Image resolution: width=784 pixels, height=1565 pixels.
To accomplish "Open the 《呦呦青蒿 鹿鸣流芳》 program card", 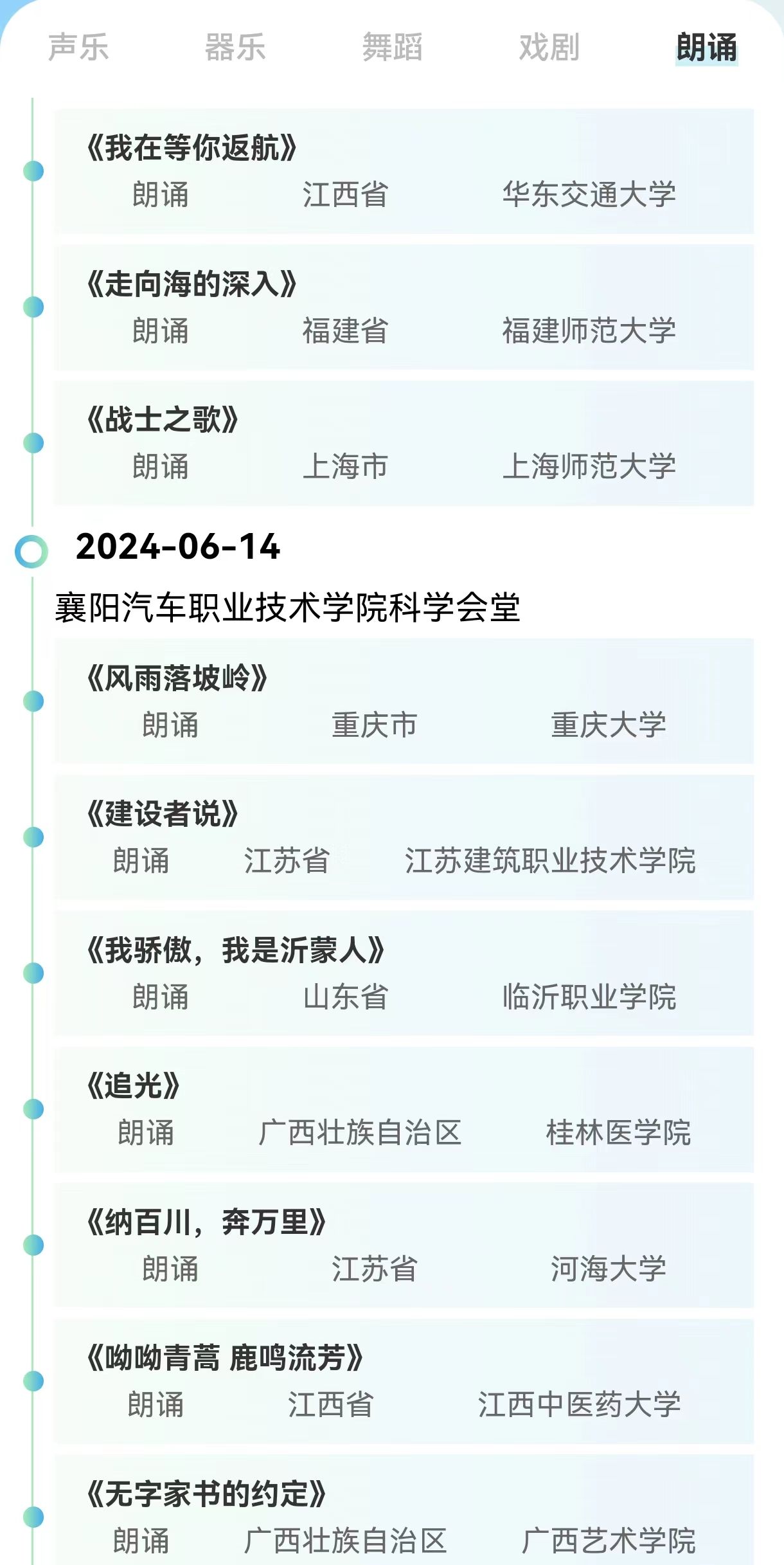I will (x=404, y=1380).
